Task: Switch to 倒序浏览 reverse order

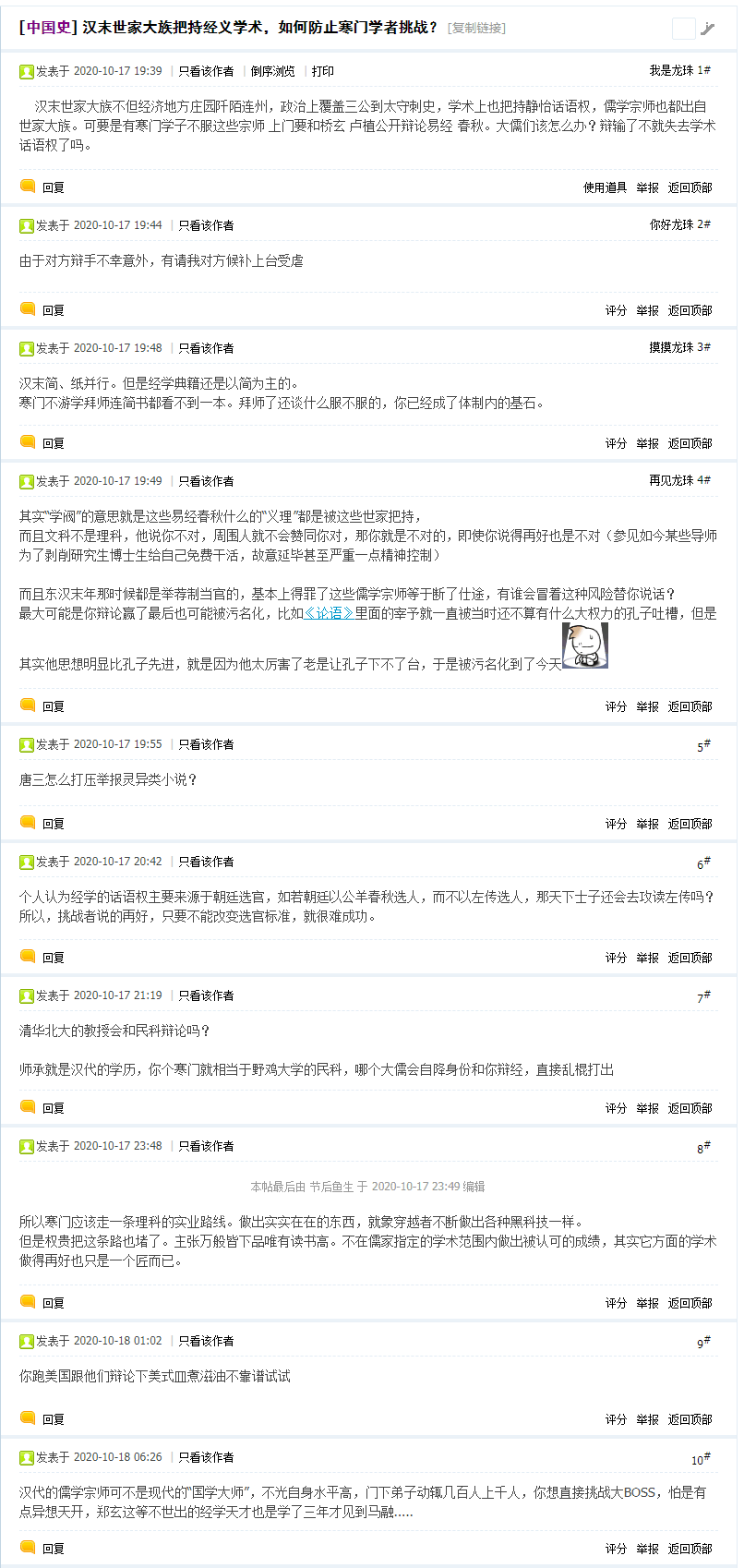Action: click(x=272, y=71)
